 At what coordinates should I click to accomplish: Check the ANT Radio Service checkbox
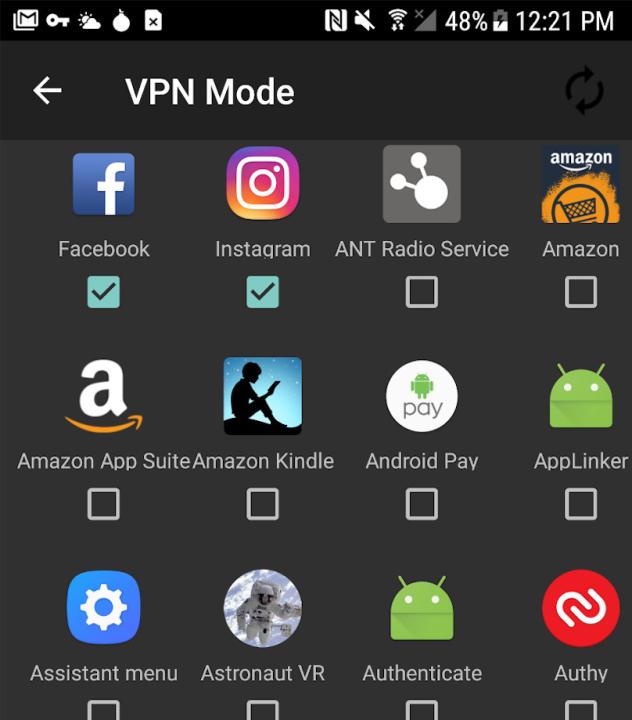pyautogui.click(x=422, y=292)
